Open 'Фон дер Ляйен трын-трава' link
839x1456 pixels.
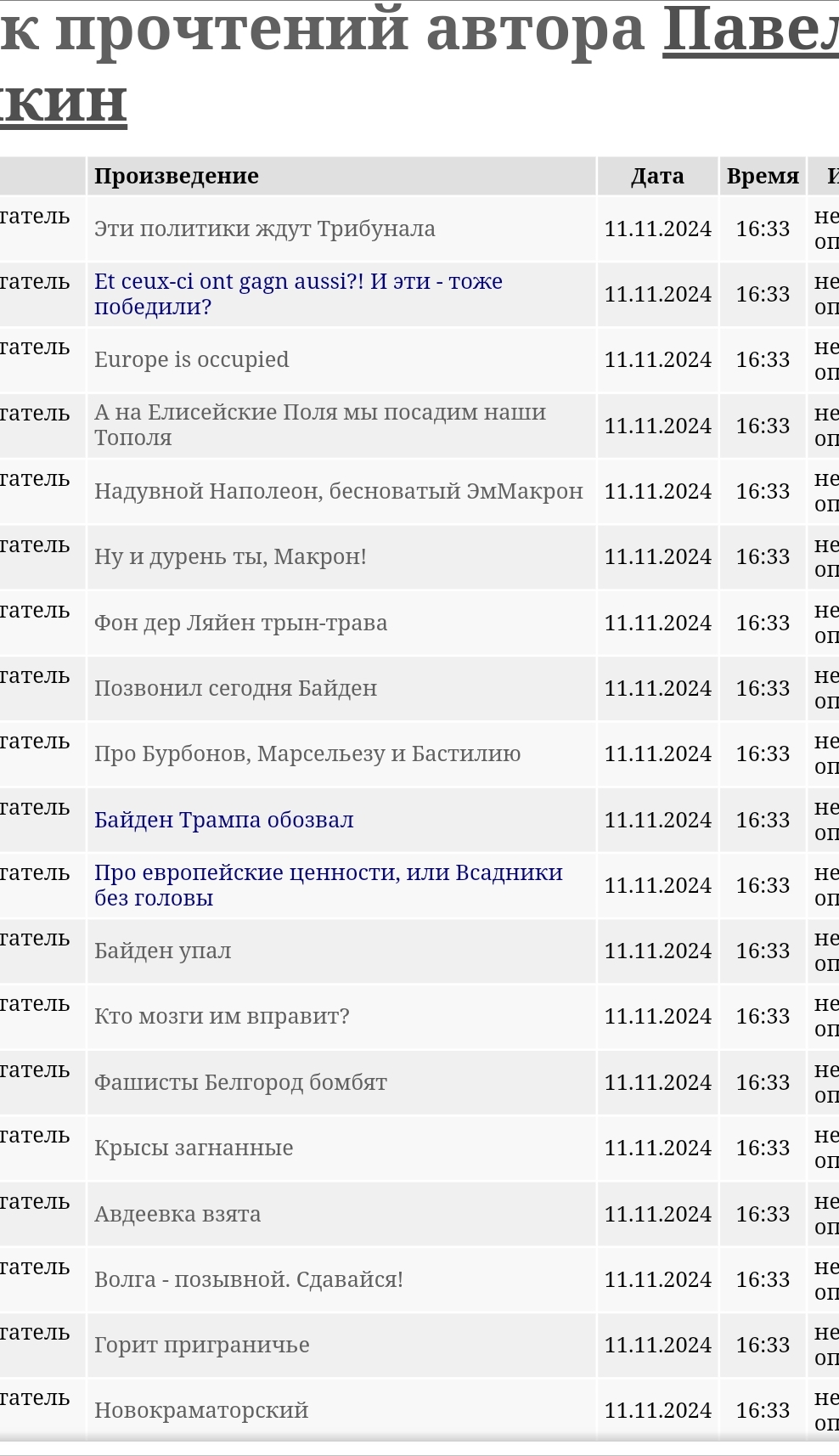click(x=241, y=624)
